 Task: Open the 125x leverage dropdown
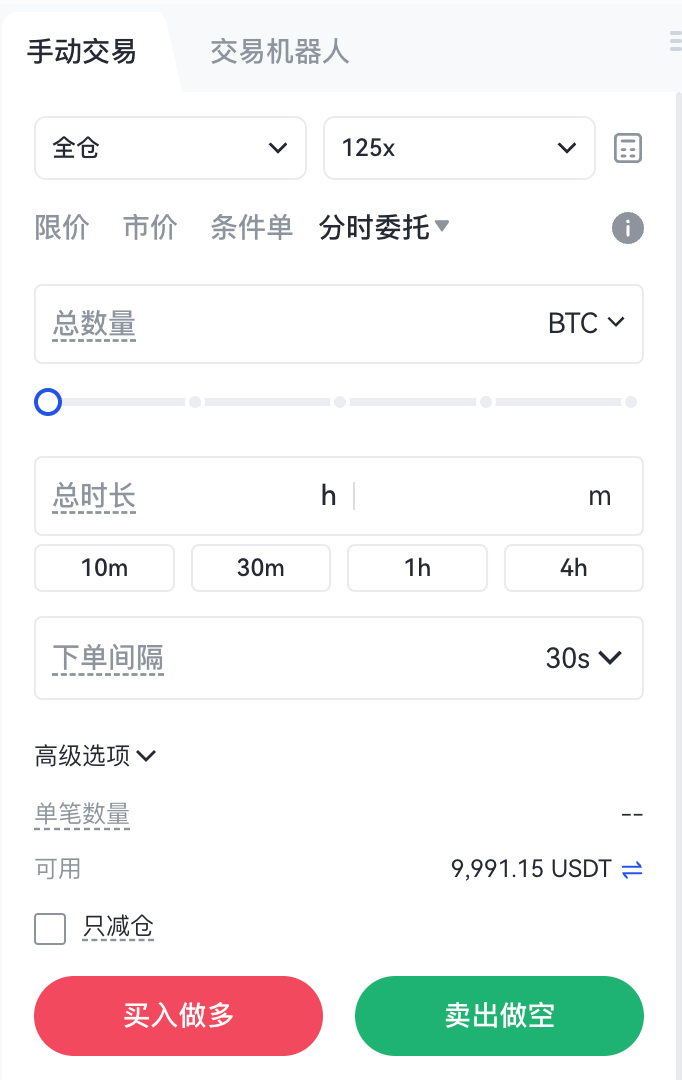[459, 148]
